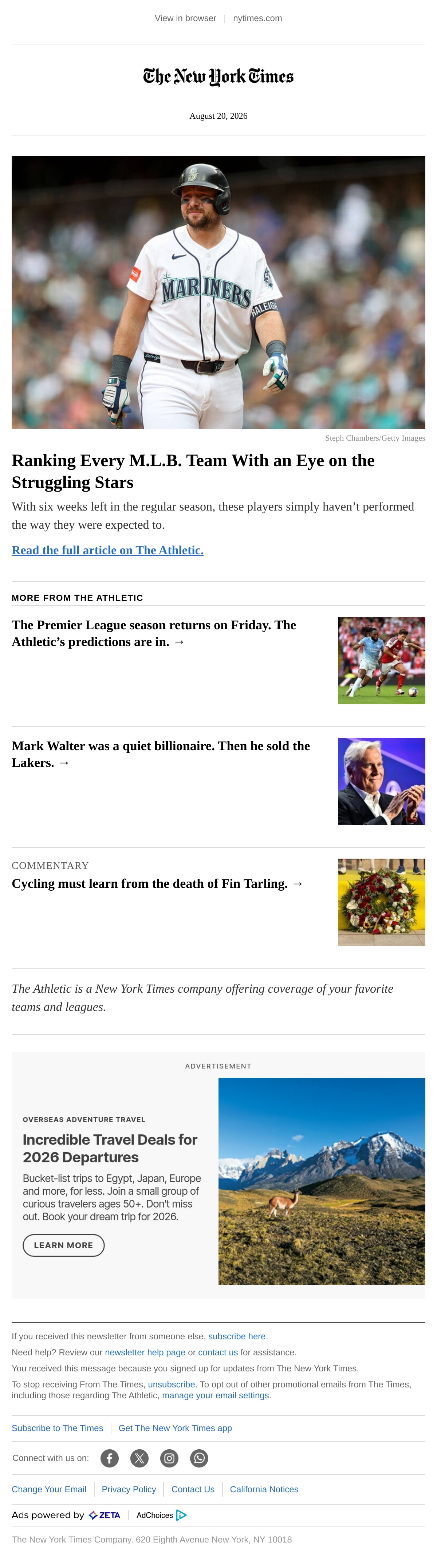The width and height of the screenshot is (437, 1568).
Task: Open the X social icon
Action: [x=139, y=1458]
